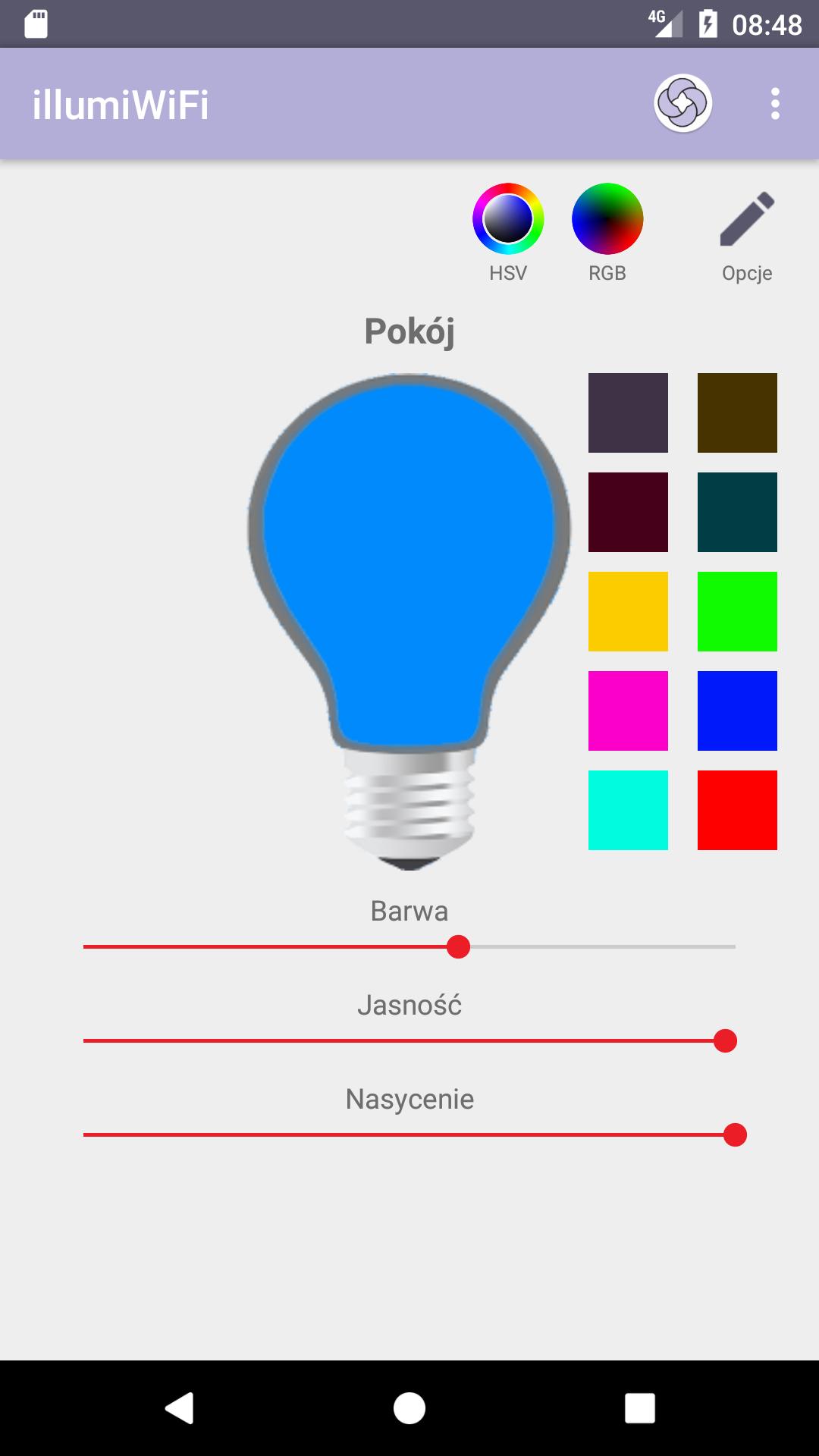Choose the green color preset
Image resolution: width=819 pixels, height=1456 pixels.
coord(737,612)
